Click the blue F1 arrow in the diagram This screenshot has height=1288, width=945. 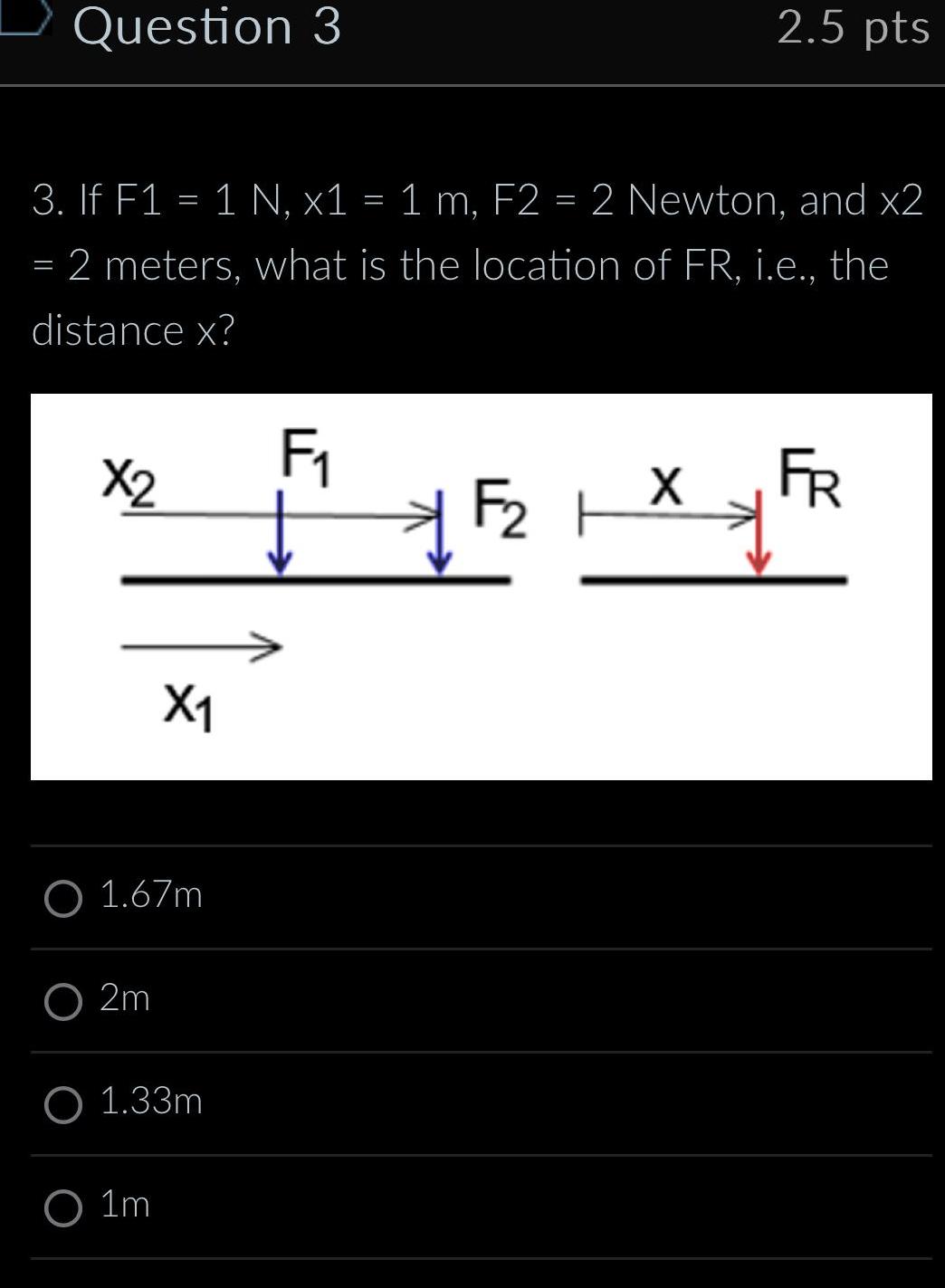tap(281, 530)
